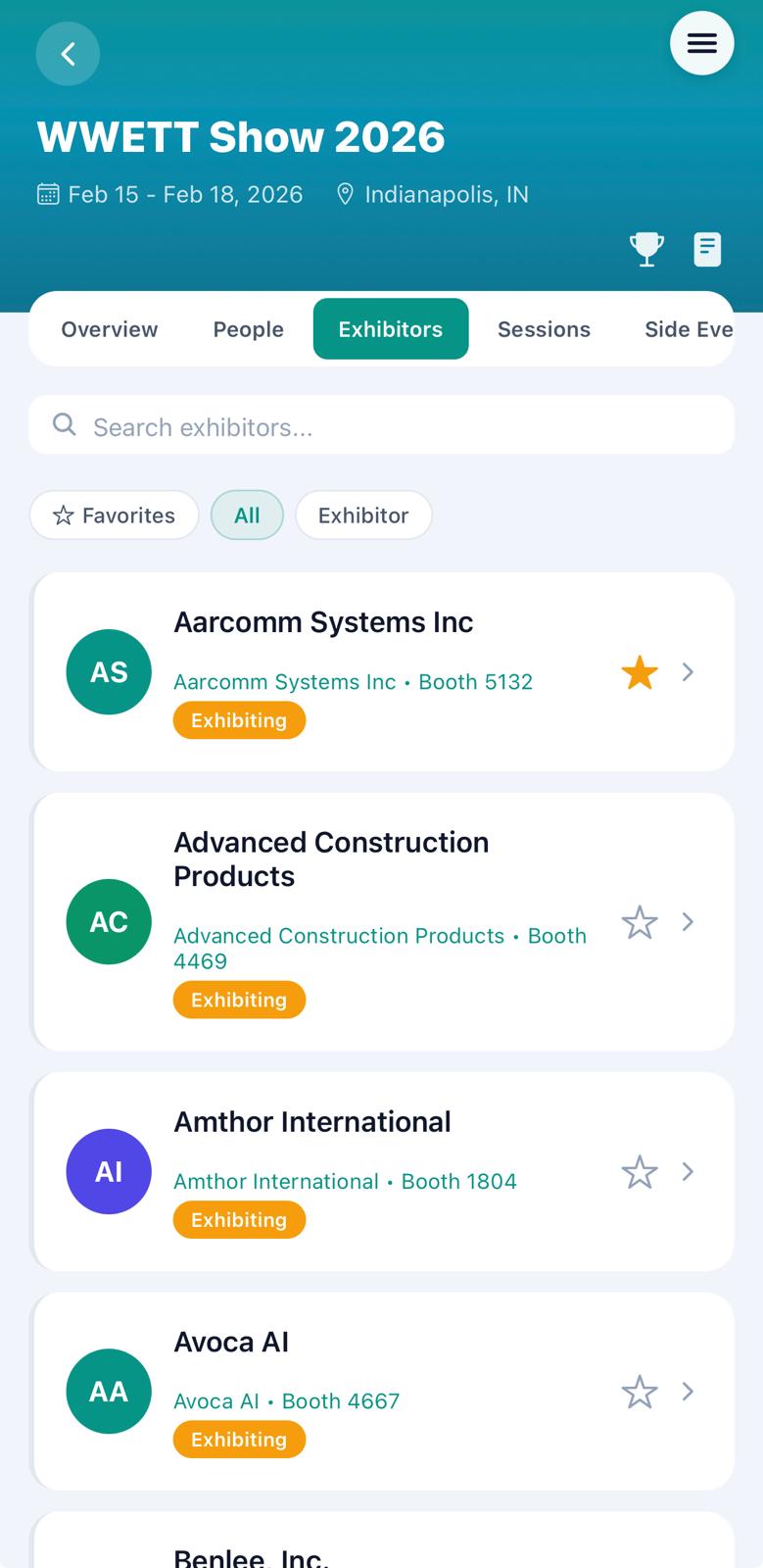Screen dimensions: 763x1568
Task: Click the exhibitor search input field
Action: 382,425
